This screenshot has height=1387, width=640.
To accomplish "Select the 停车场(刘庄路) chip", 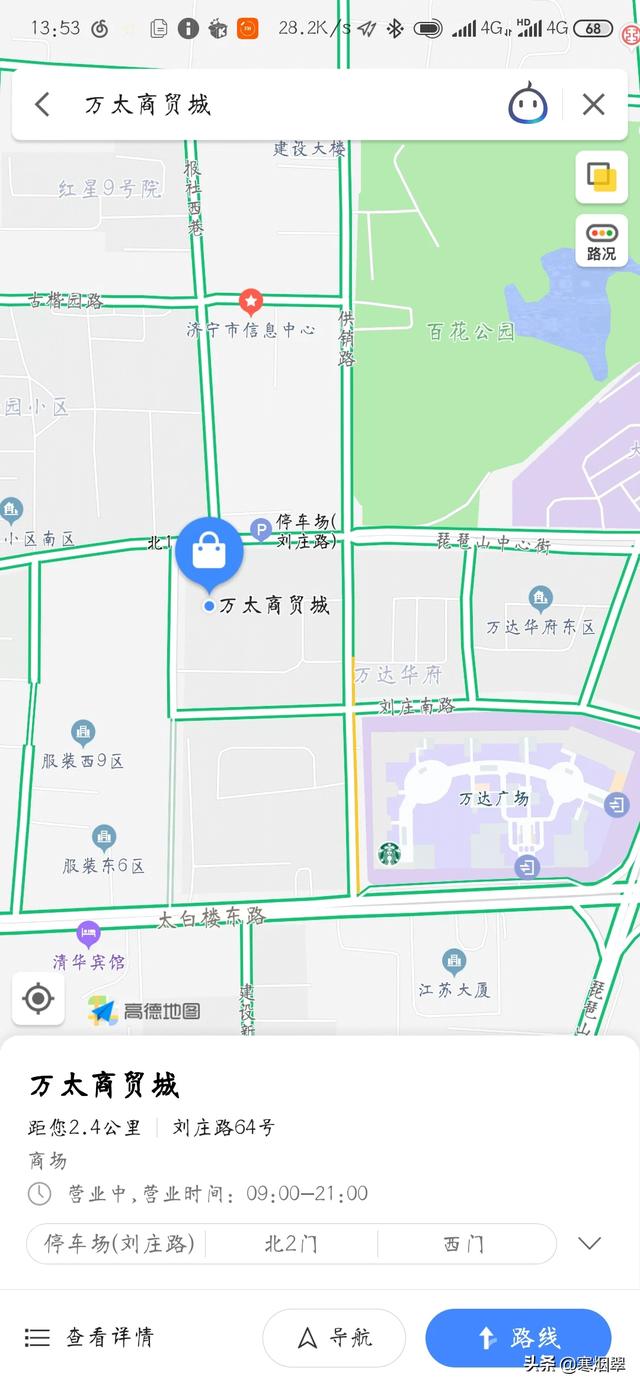I will tap(118, 1244).
